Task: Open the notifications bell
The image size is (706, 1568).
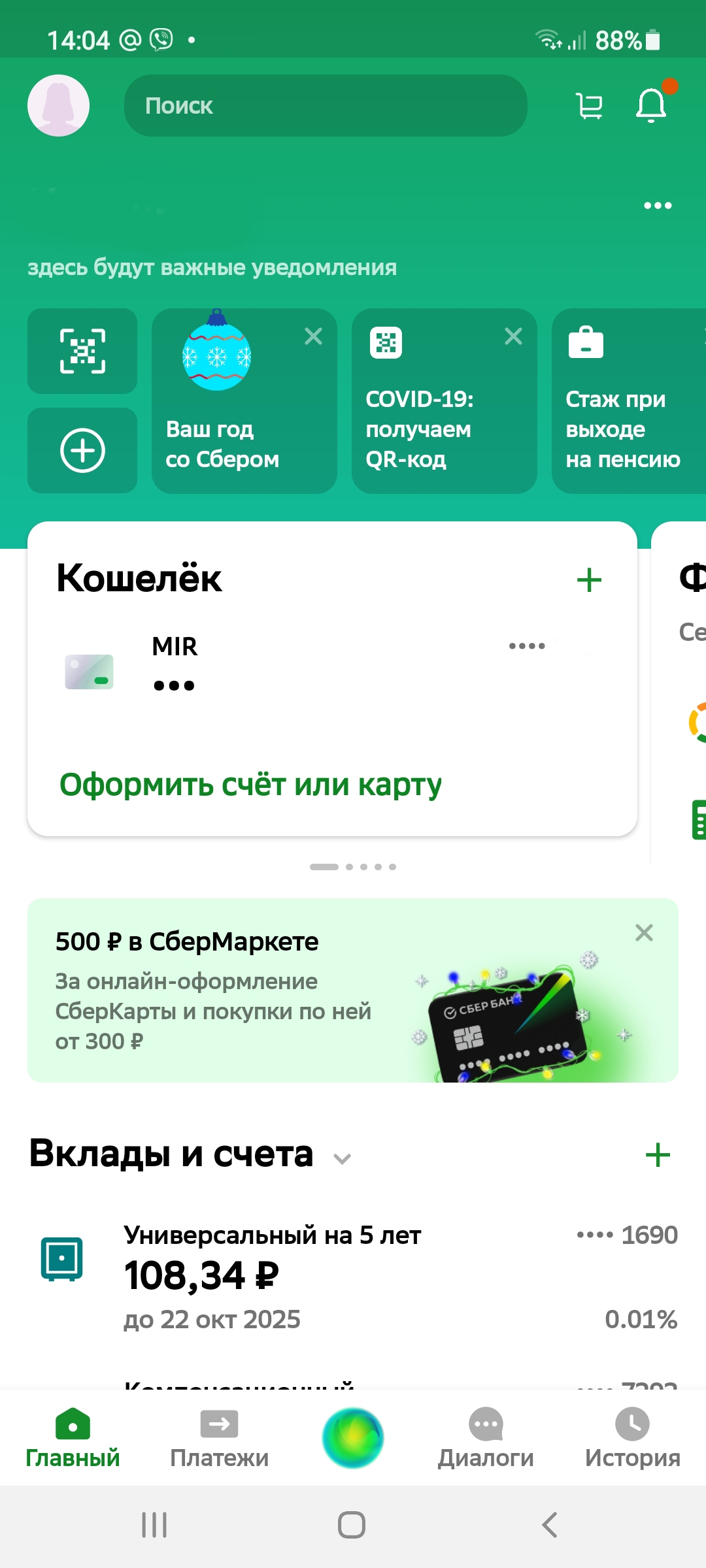Action: (651, 105)
